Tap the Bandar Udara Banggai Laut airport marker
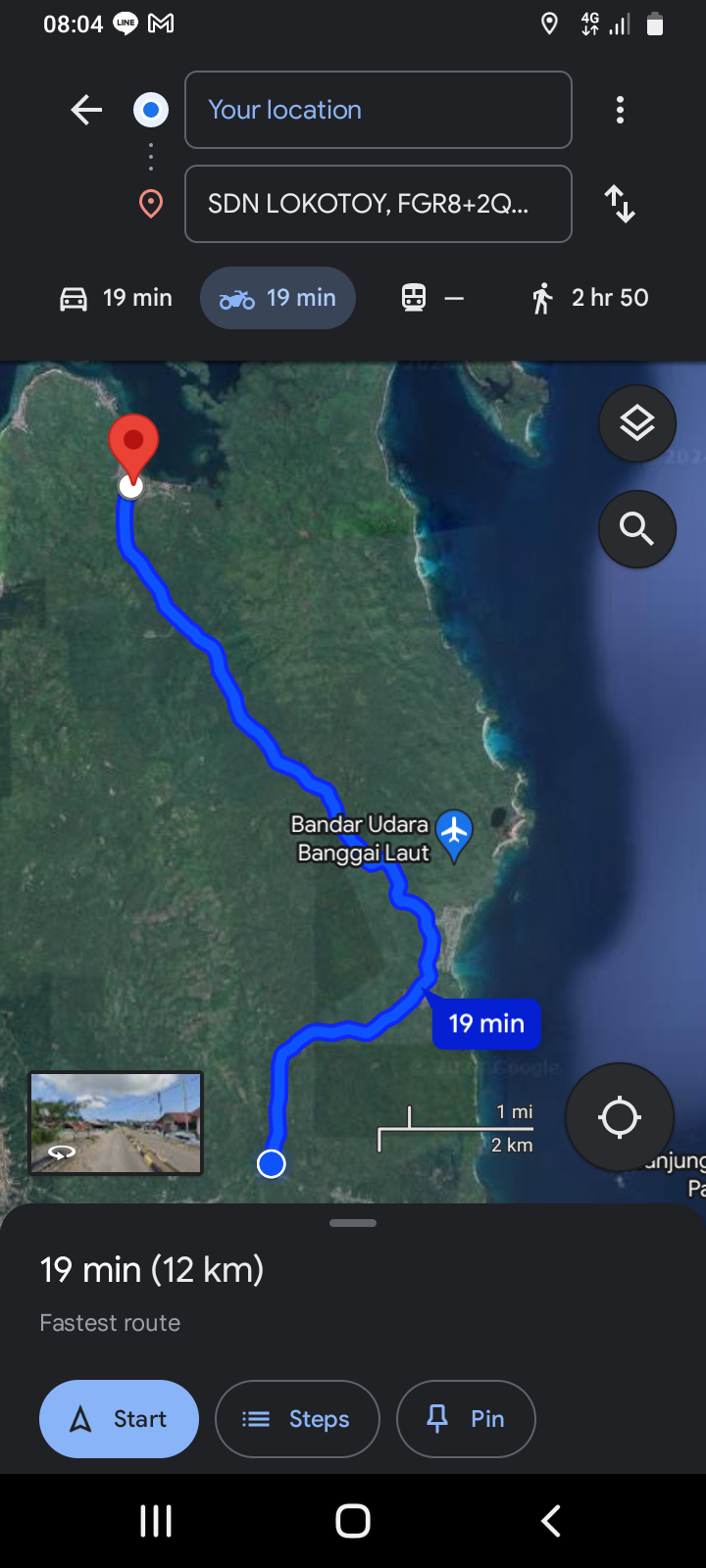 pos(454,834)
